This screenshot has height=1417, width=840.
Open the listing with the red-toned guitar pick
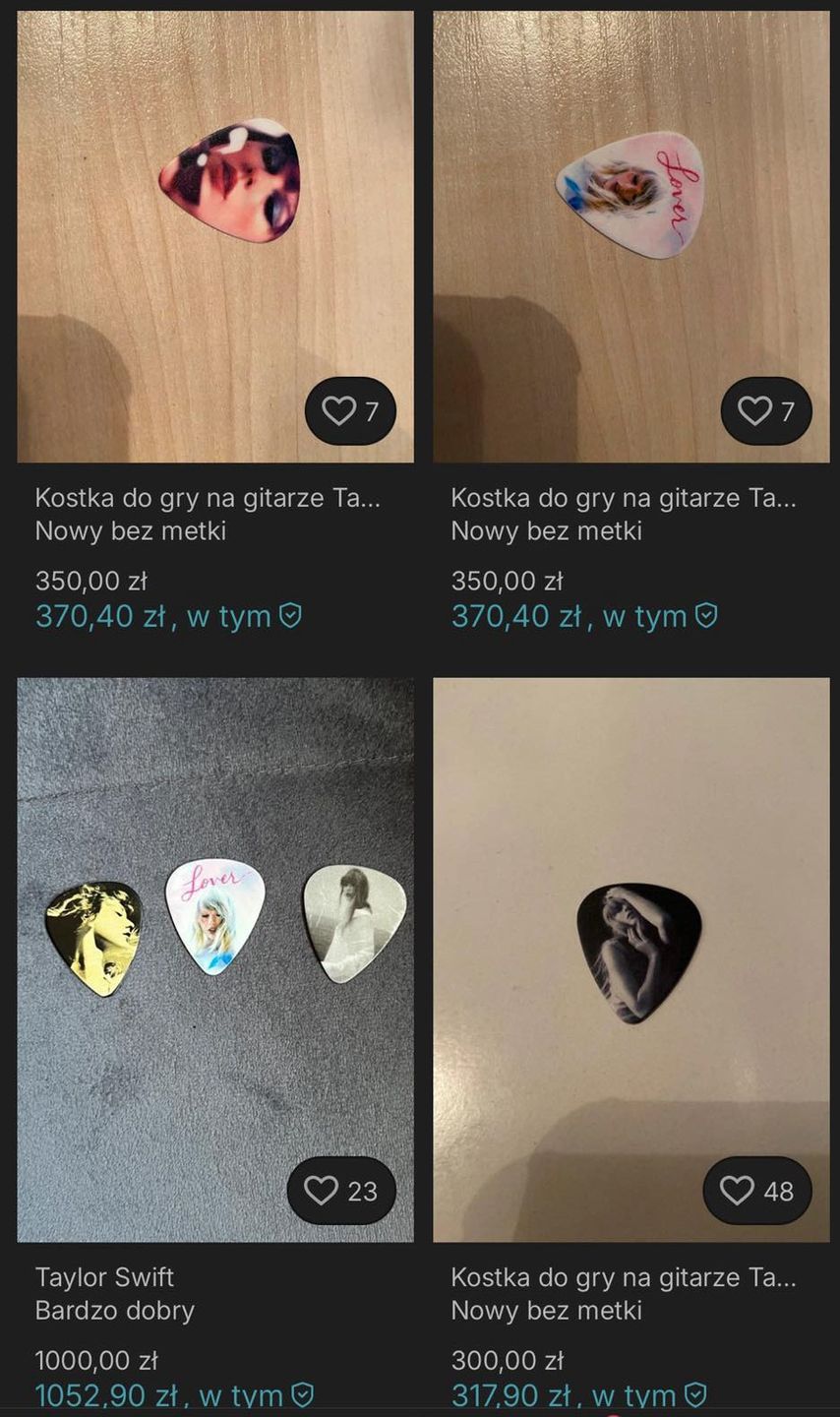tap(214, 236)
